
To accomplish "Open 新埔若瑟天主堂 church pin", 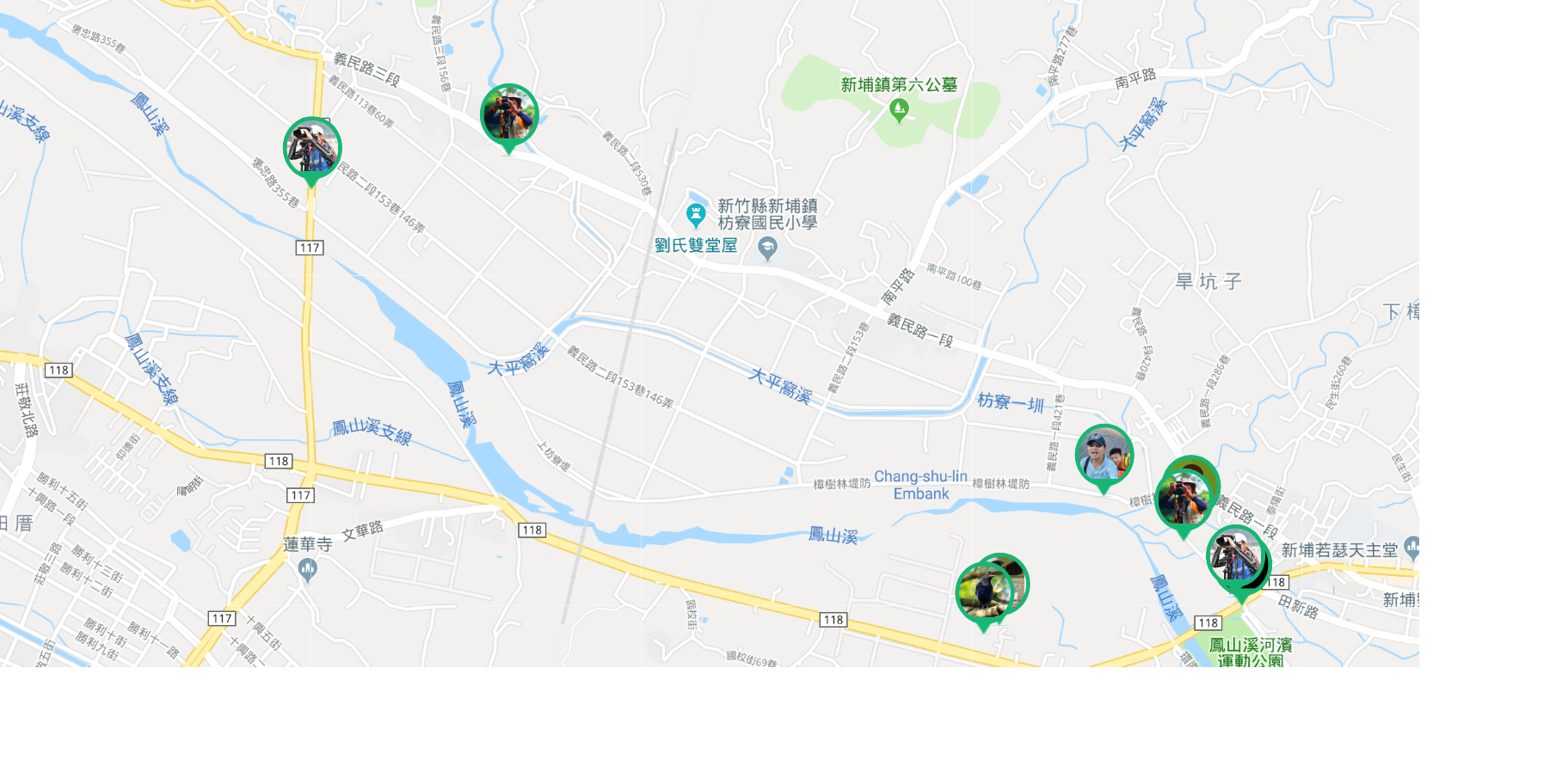I will [1411, 546].
